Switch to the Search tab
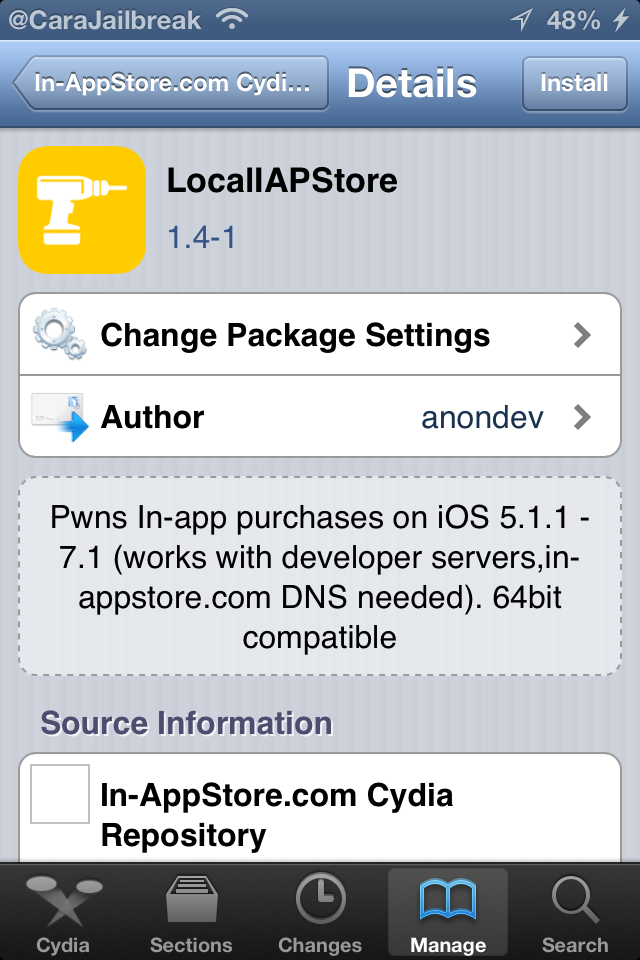The height and width of the screenshot is (960, 640). 575,914
